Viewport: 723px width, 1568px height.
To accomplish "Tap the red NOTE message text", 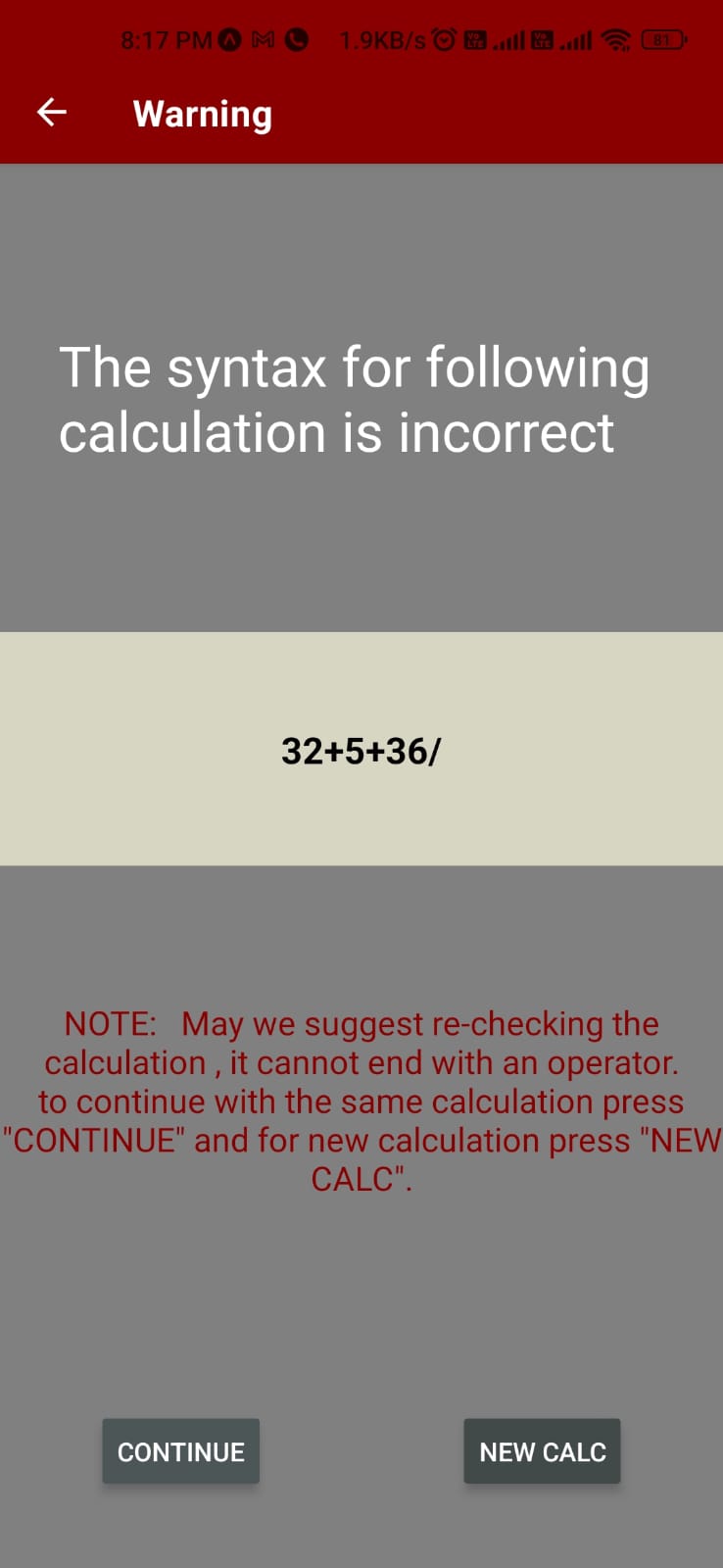I will tap(361, 1101).
